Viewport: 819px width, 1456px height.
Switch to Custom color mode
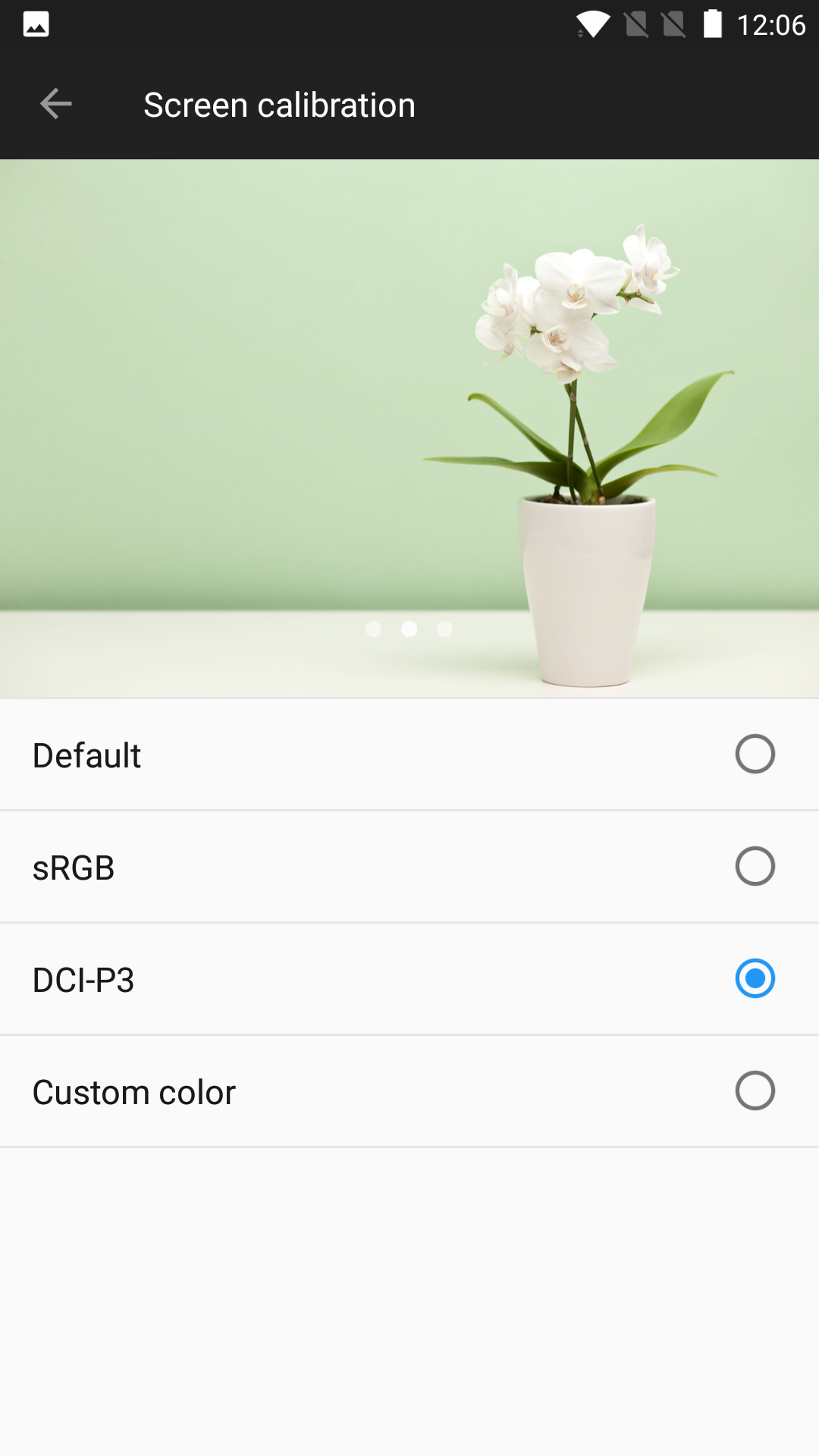tap(409, 1091)
